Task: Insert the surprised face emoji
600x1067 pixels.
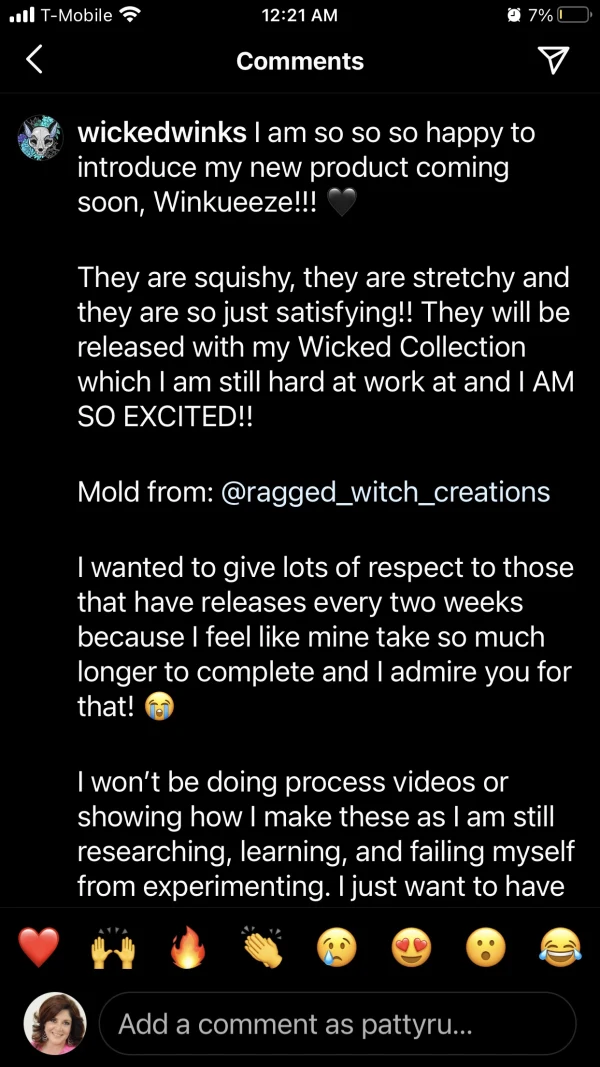Action: [487, 945]
